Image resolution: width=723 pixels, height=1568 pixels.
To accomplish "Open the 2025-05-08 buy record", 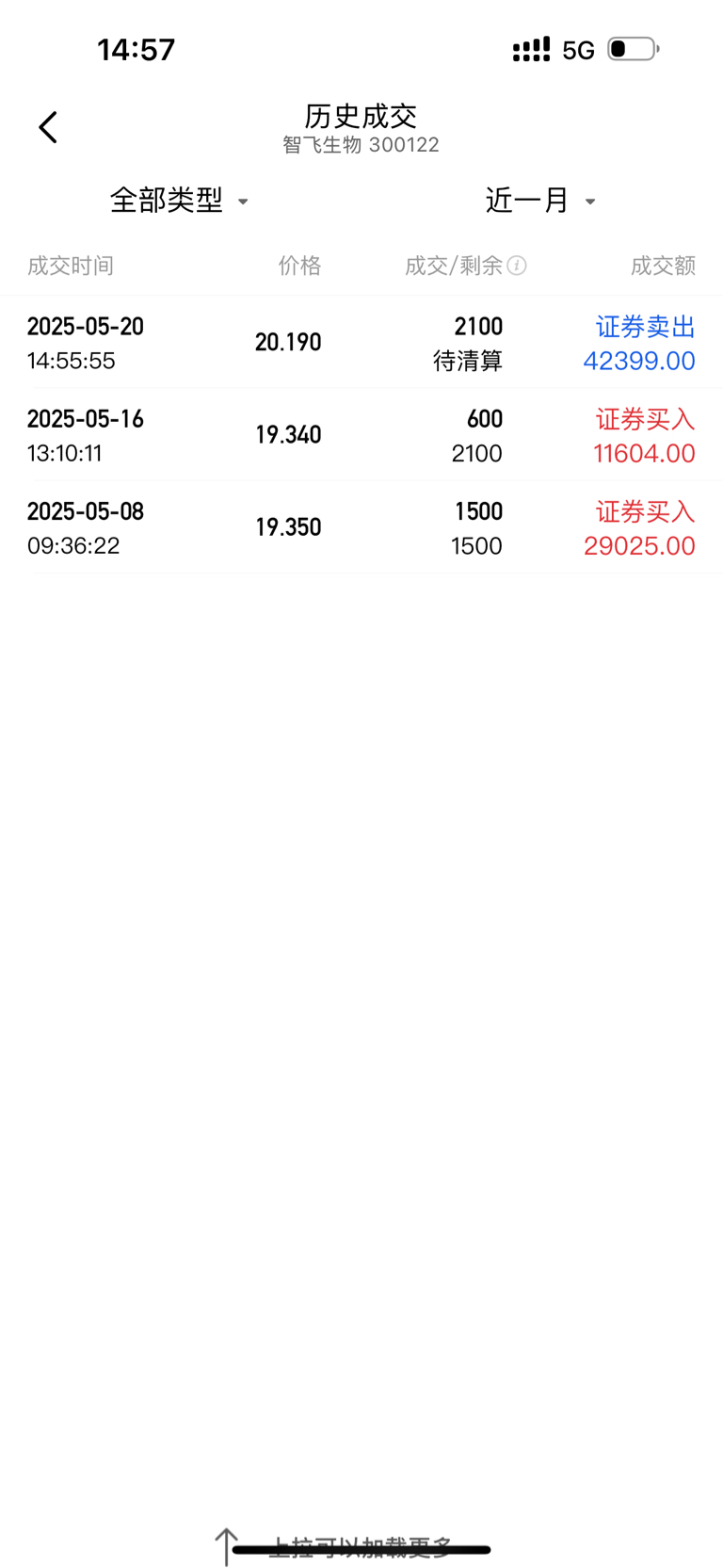I will click(361, 527).
